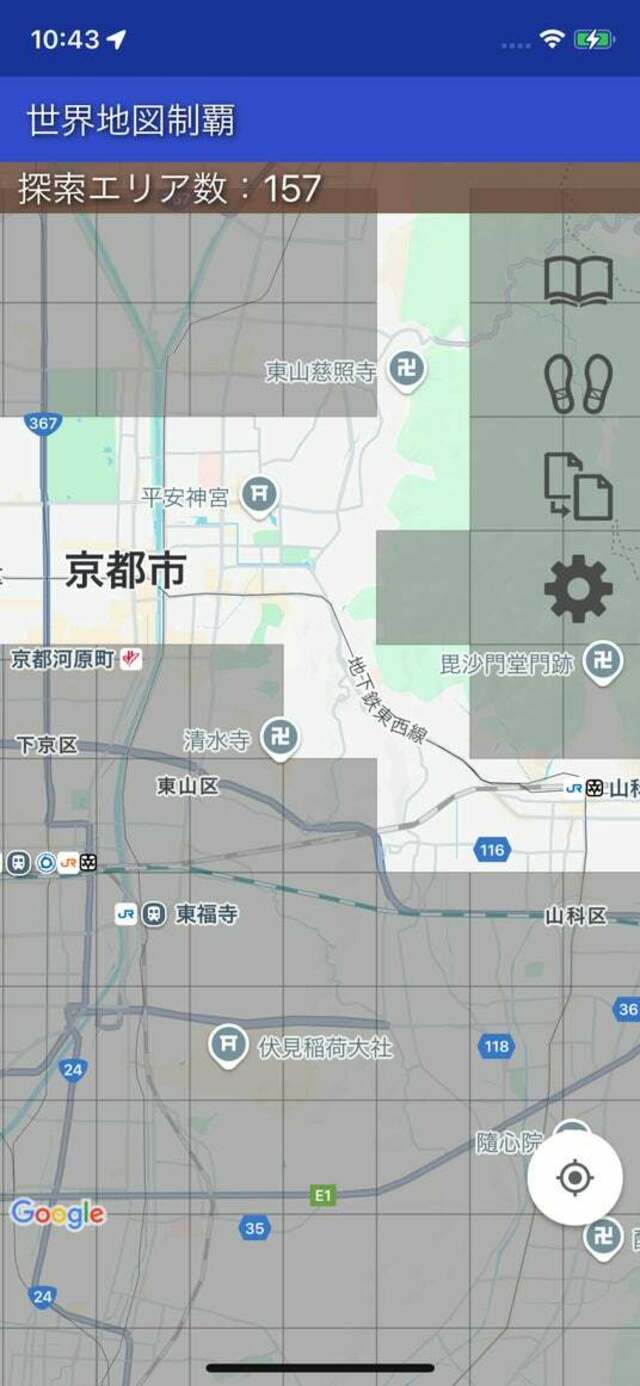Tap the 平安神宮 shrine marker
This screenshot has width=640, height=1386.
(x=260, y=493)
